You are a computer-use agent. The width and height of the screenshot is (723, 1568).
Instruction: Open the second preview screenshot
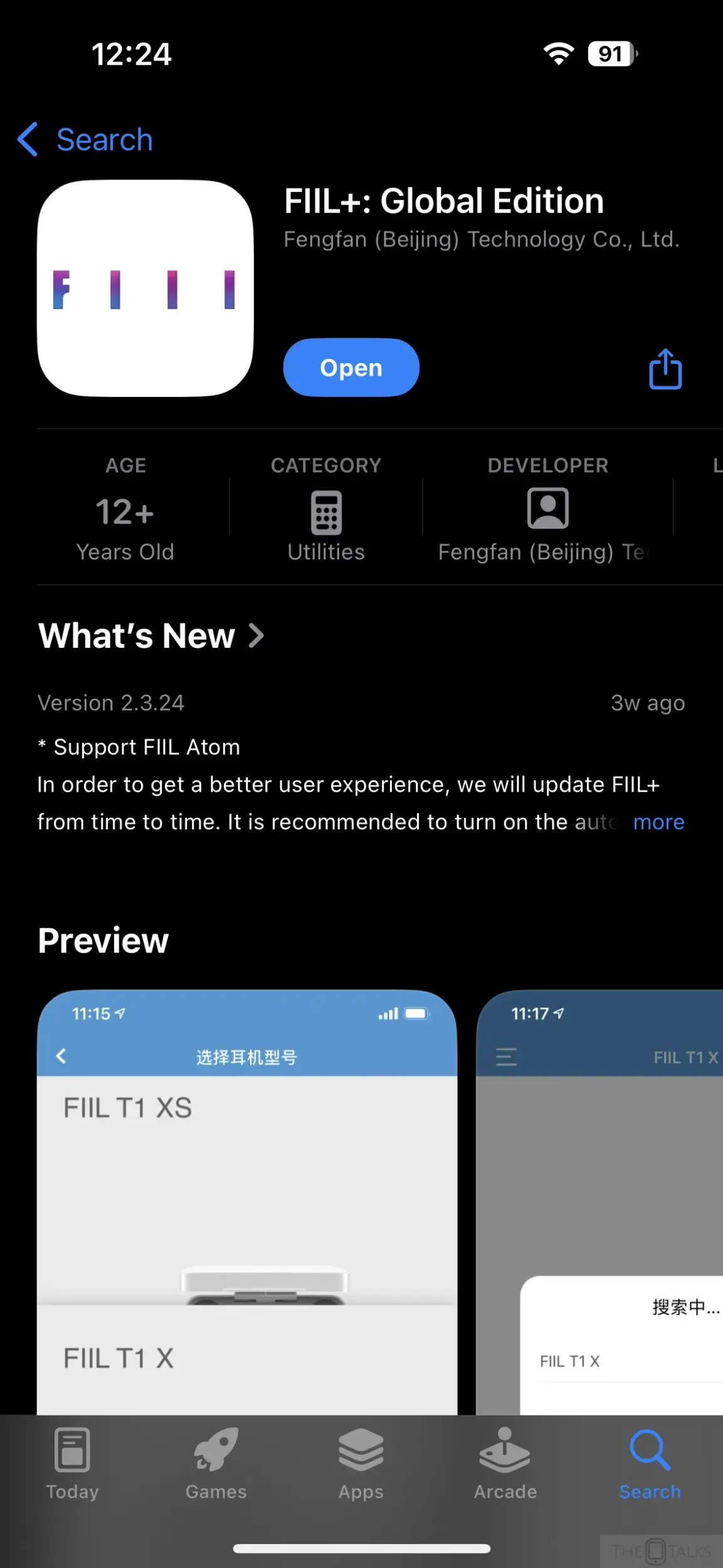pyautogui.click(x=600, y=1202)
